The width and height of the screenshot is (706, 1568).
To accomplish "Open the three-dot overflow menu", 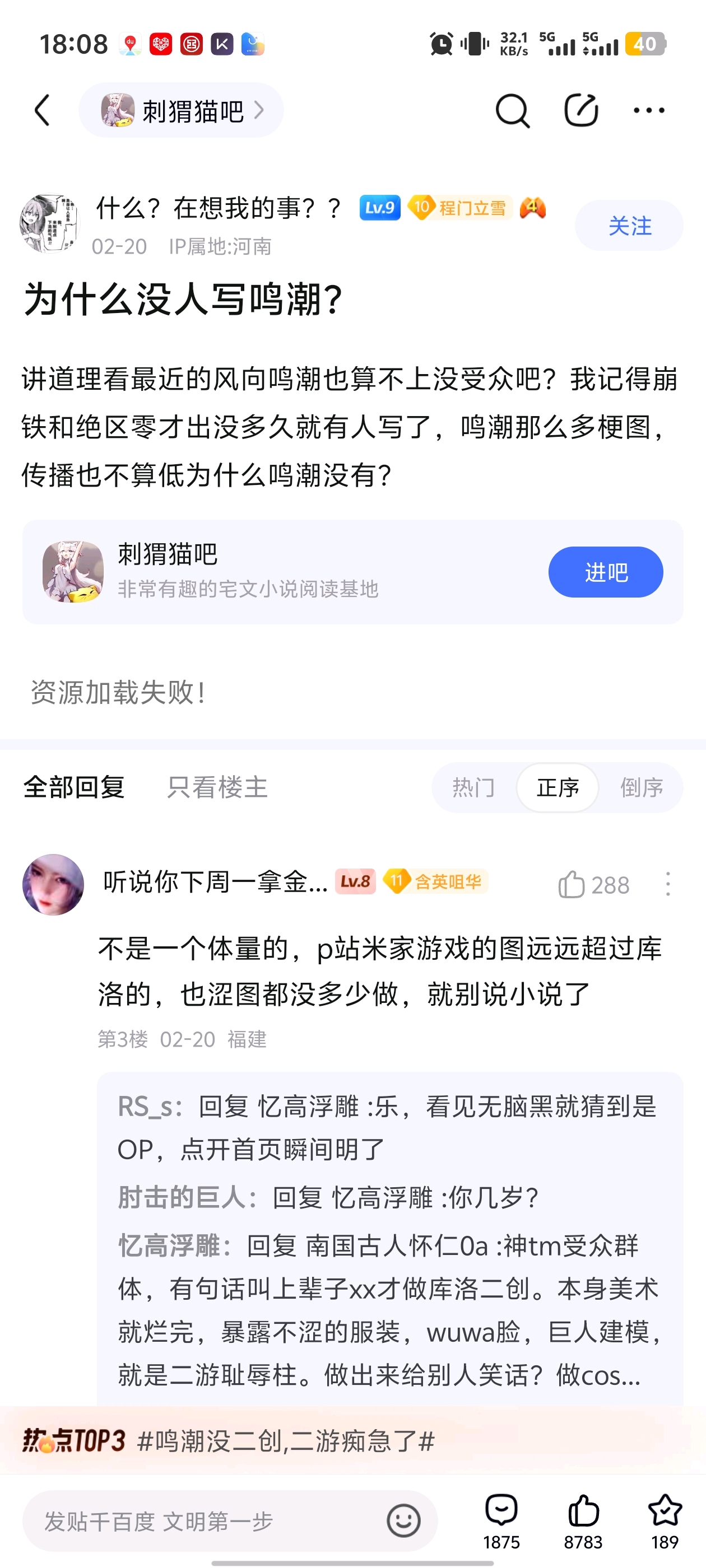I will (649, 111).
